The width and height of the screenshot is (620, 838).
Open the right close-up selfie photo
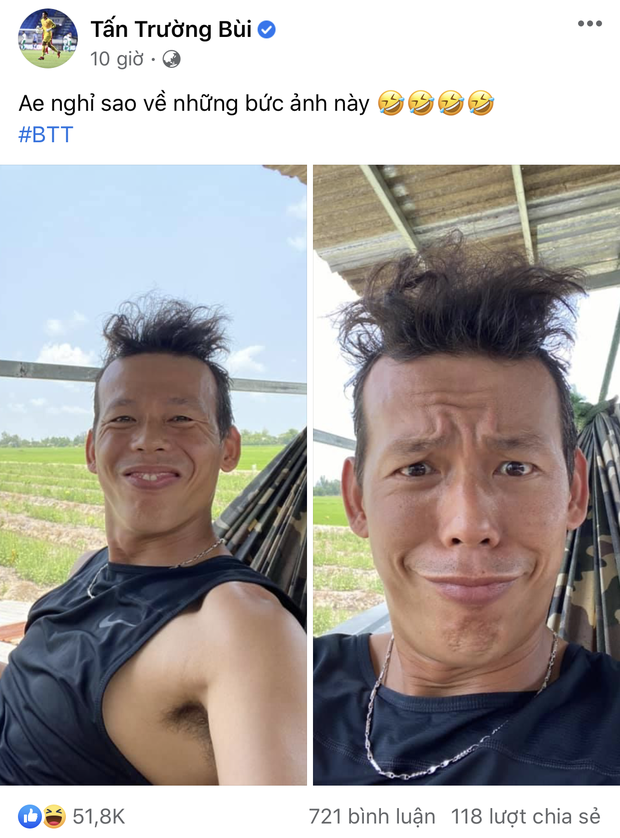point(466,475)
